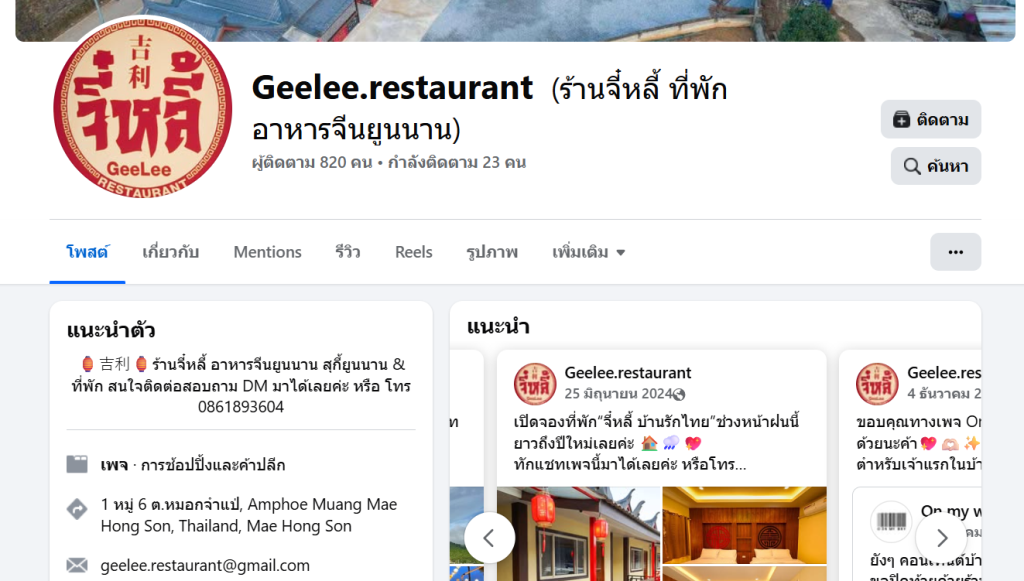The width and height of the screenshot is (1024, 581).
Task: Open the 4 ธันวาคม featured post
Action: 944,394
